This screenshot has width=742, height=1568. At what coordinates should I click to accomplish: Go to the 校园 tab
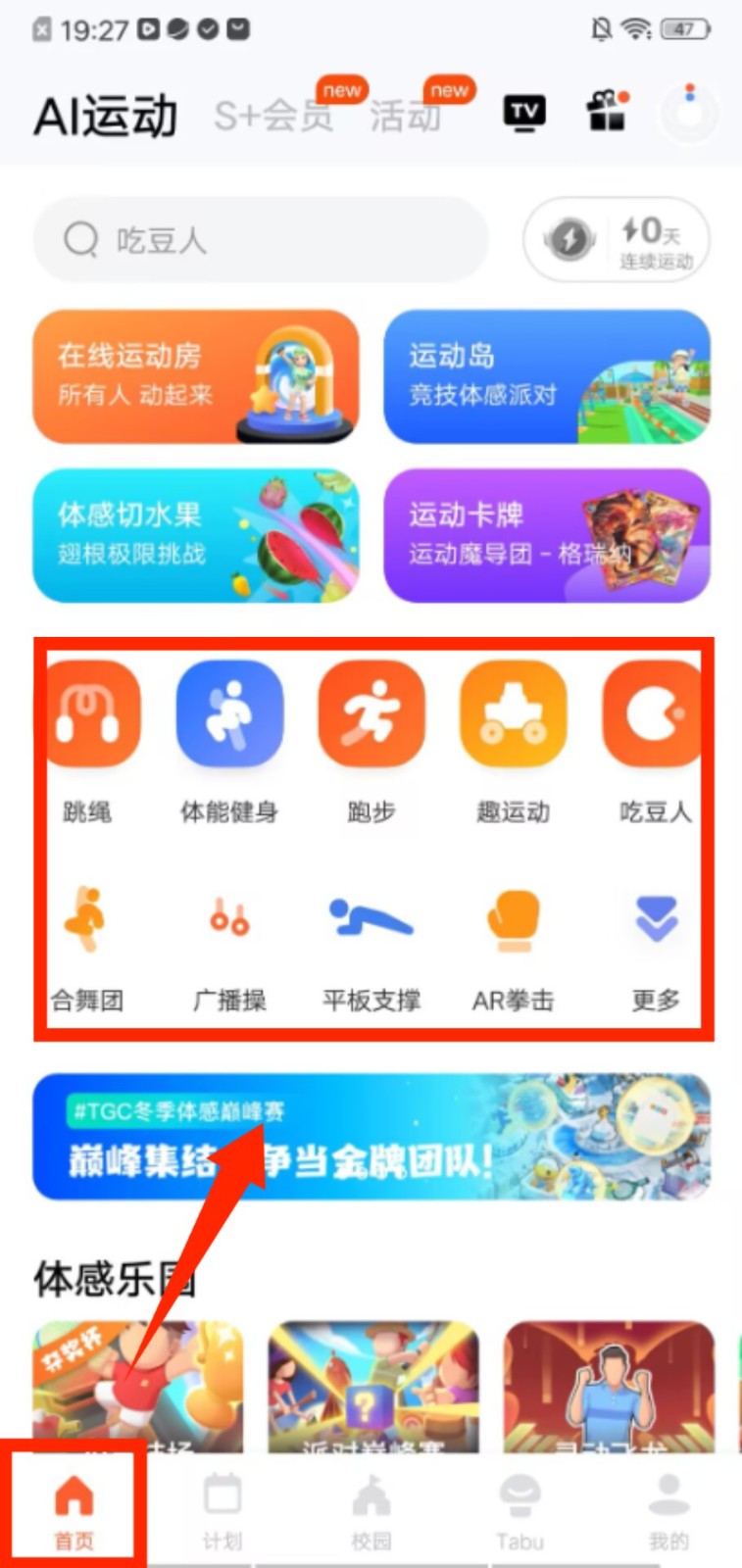point(371,1511)
